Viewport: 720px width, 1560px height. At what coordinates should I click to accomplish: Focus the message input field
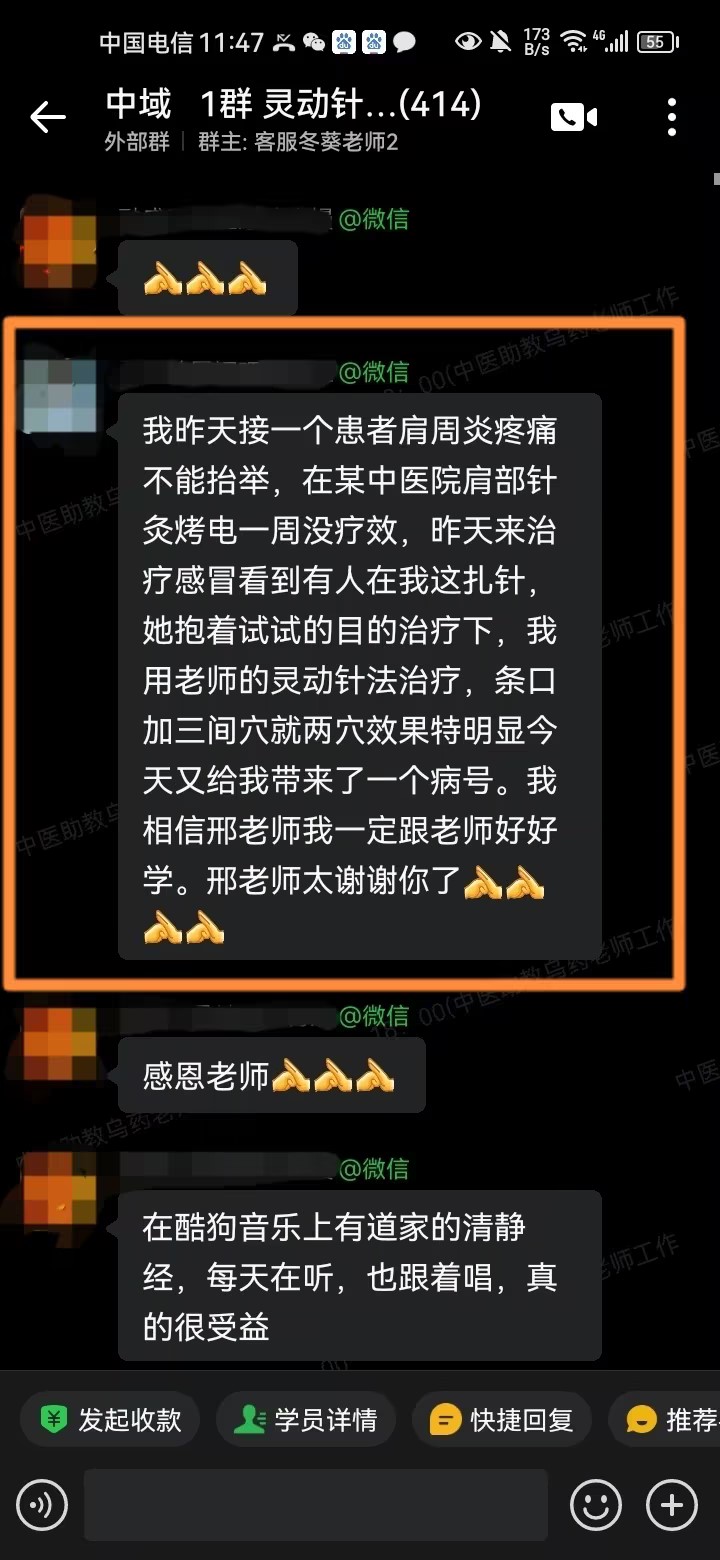tap(315, 1504)
